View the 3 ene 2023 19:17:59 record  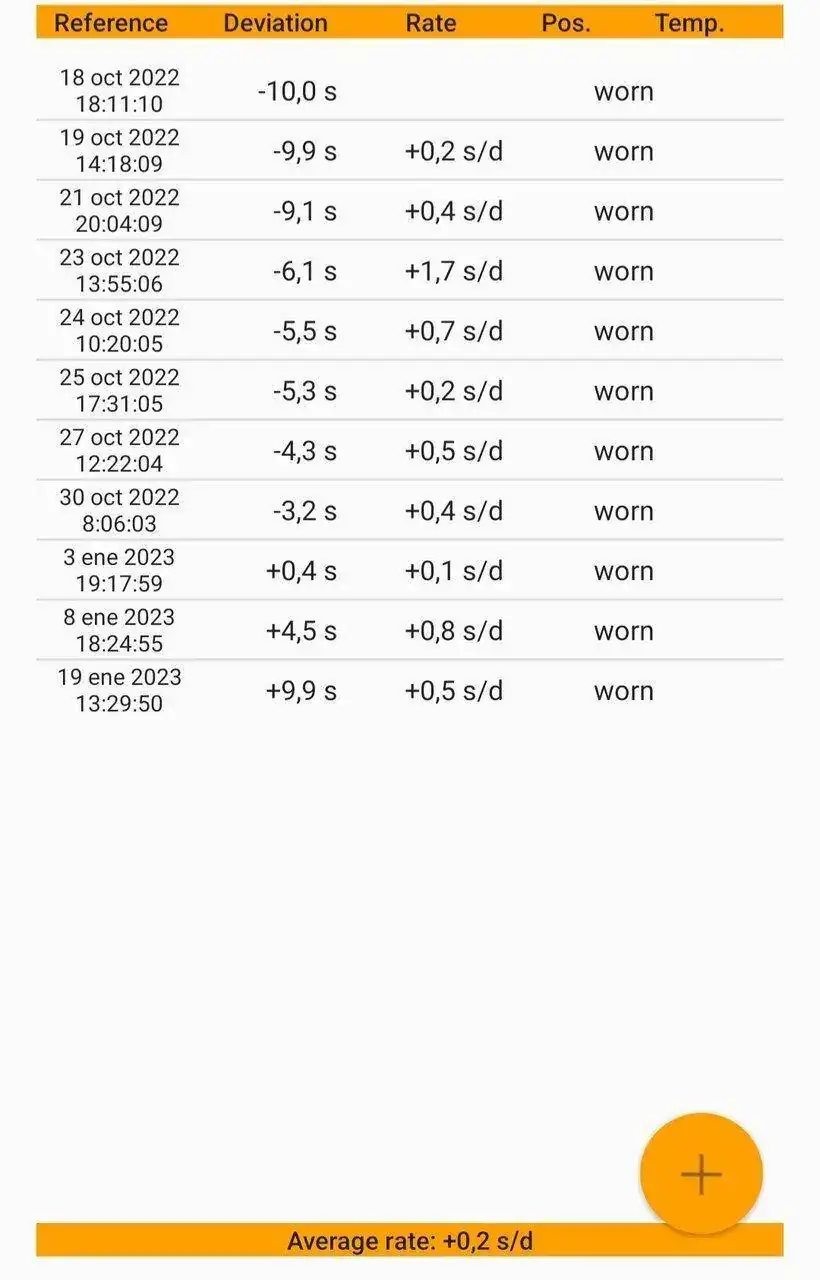409,571
